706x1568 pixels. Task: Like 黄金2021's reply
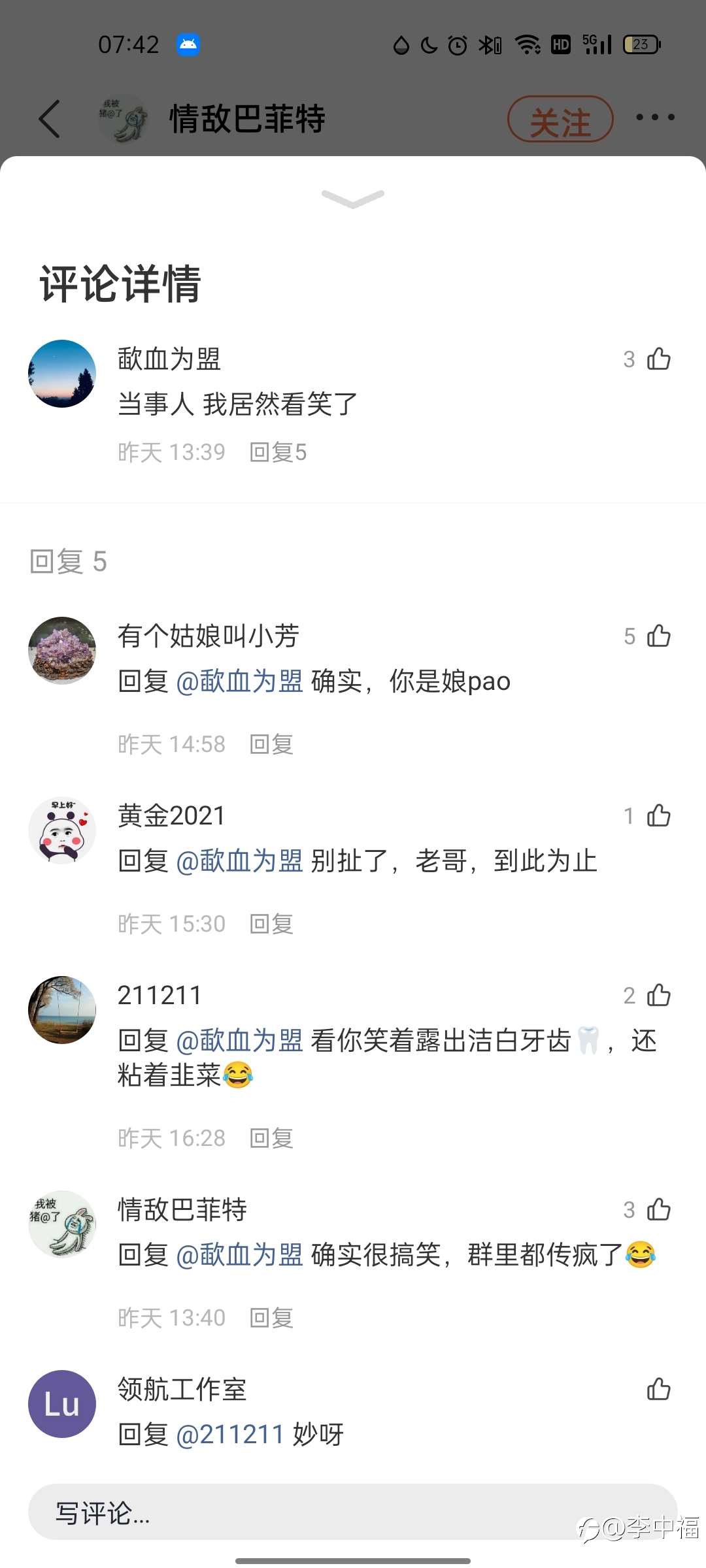659,815
